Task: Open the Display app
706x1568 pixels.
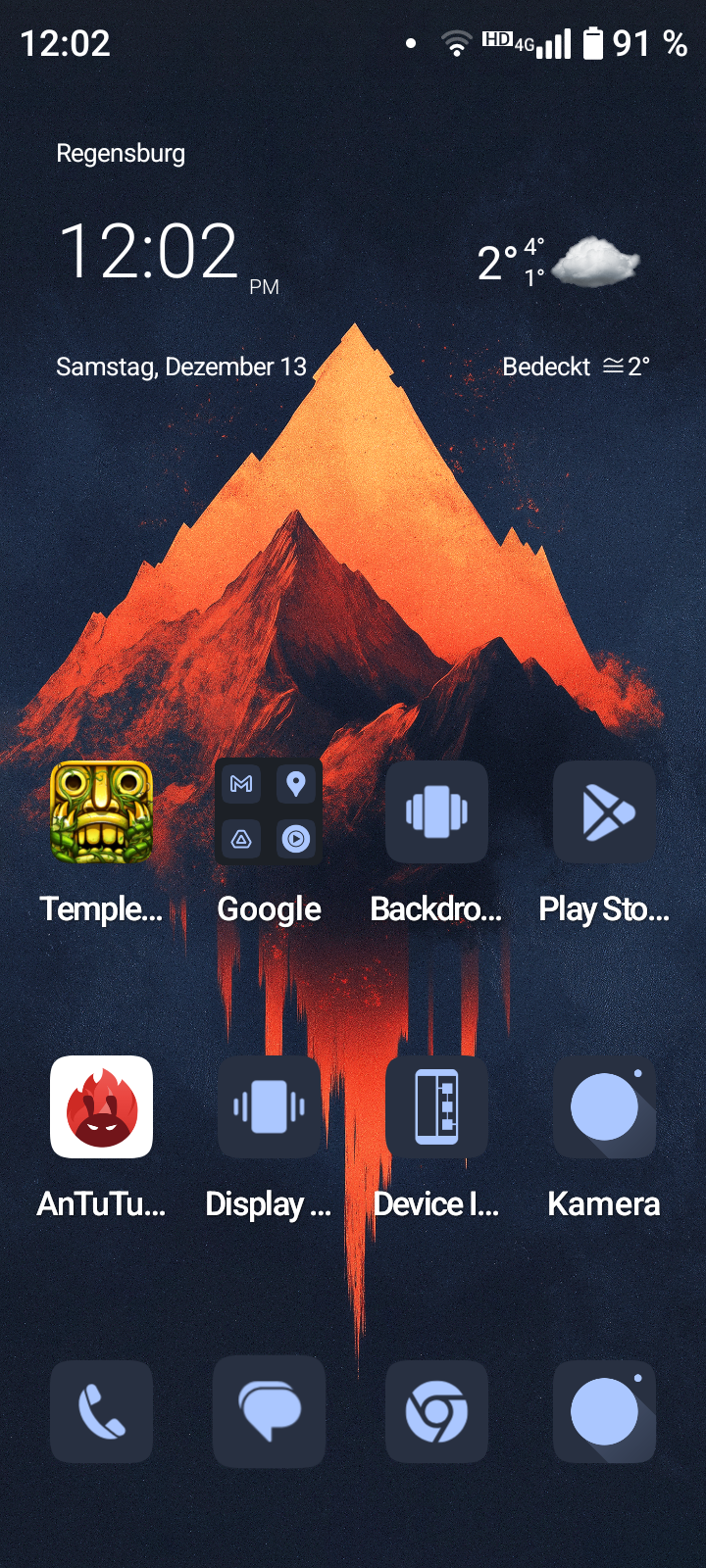Action: tap(269, 1107)
